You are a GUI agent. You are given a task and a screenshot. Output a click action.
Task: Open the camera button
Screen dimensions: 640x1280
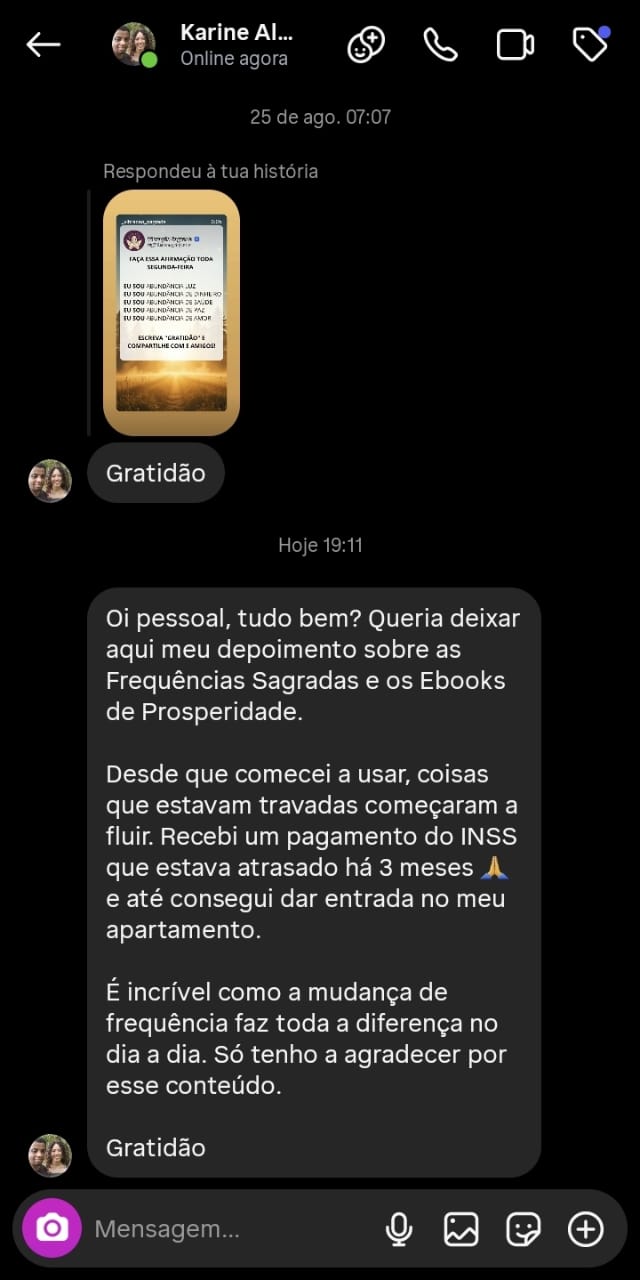[52, 1228]
